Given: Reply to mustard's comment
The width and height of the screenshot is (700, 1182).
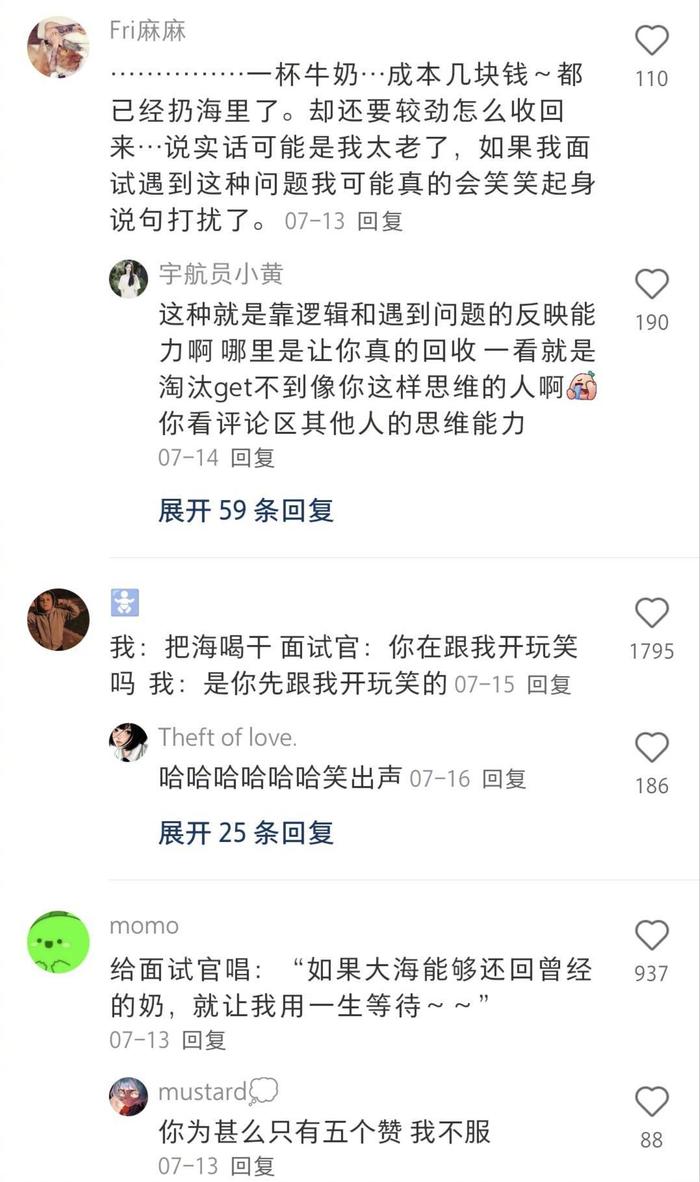Looking at the screenshot, I should click(x=252, y=1165).
